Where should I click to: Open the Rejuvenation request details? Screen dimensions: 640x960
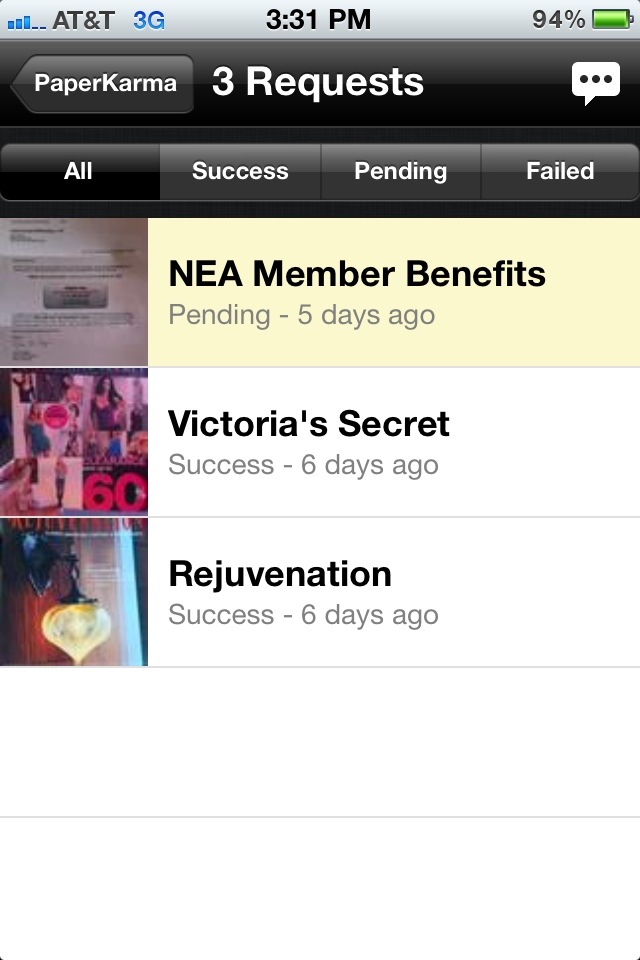coord(280,592)
